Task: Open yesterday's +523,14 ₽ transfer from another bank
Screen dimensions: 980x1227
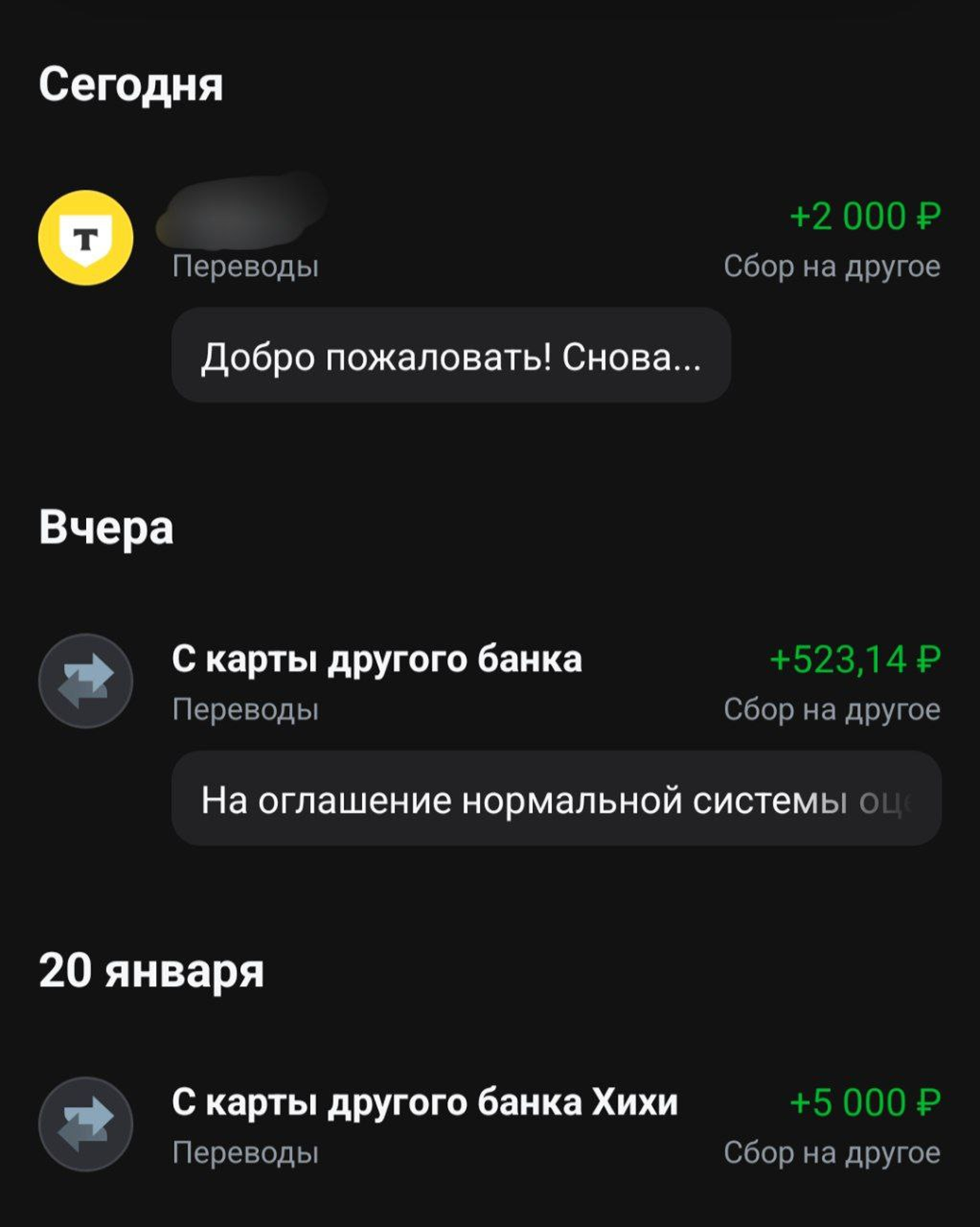Action: click(x=489, y=681)
